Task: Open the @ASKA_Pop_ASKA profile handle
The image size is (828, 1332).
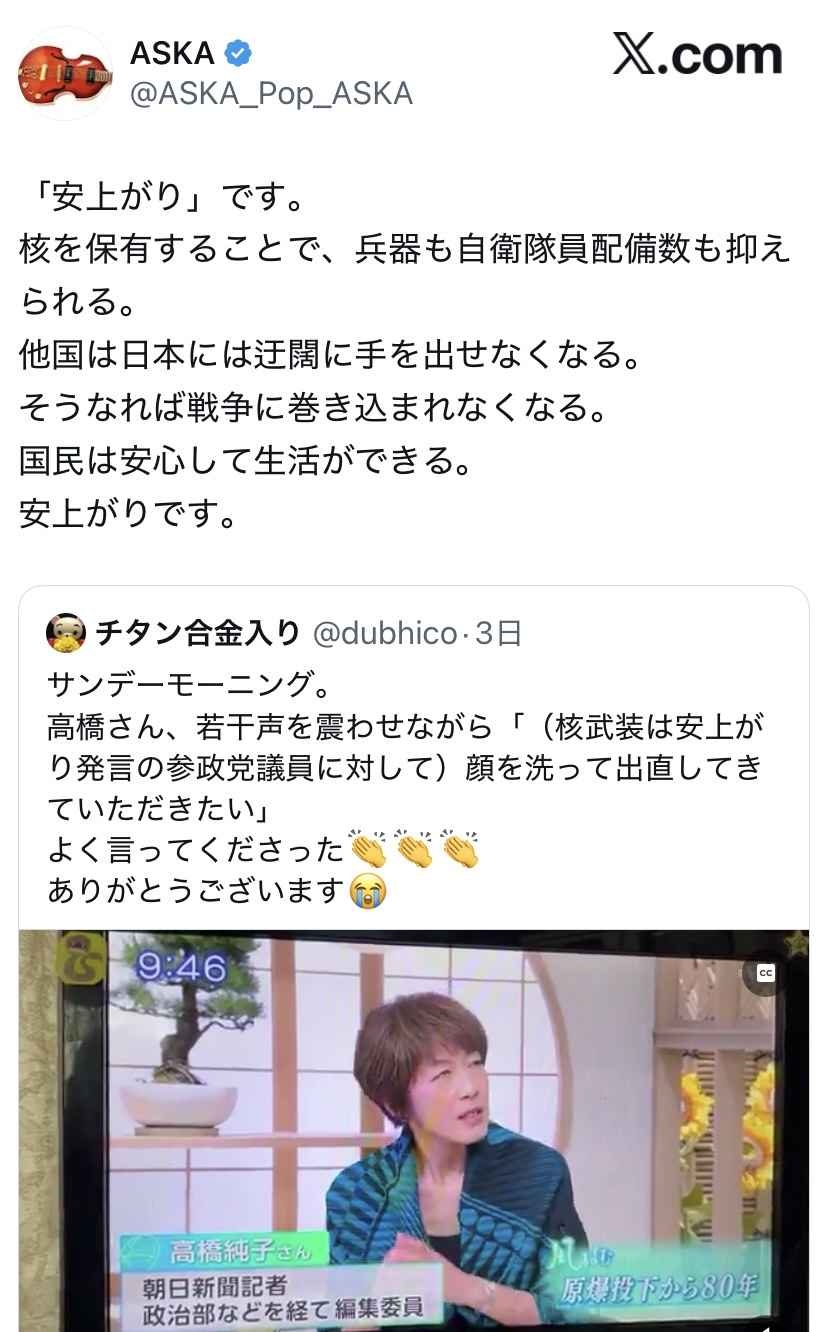Action: click(x=271, y=93)
